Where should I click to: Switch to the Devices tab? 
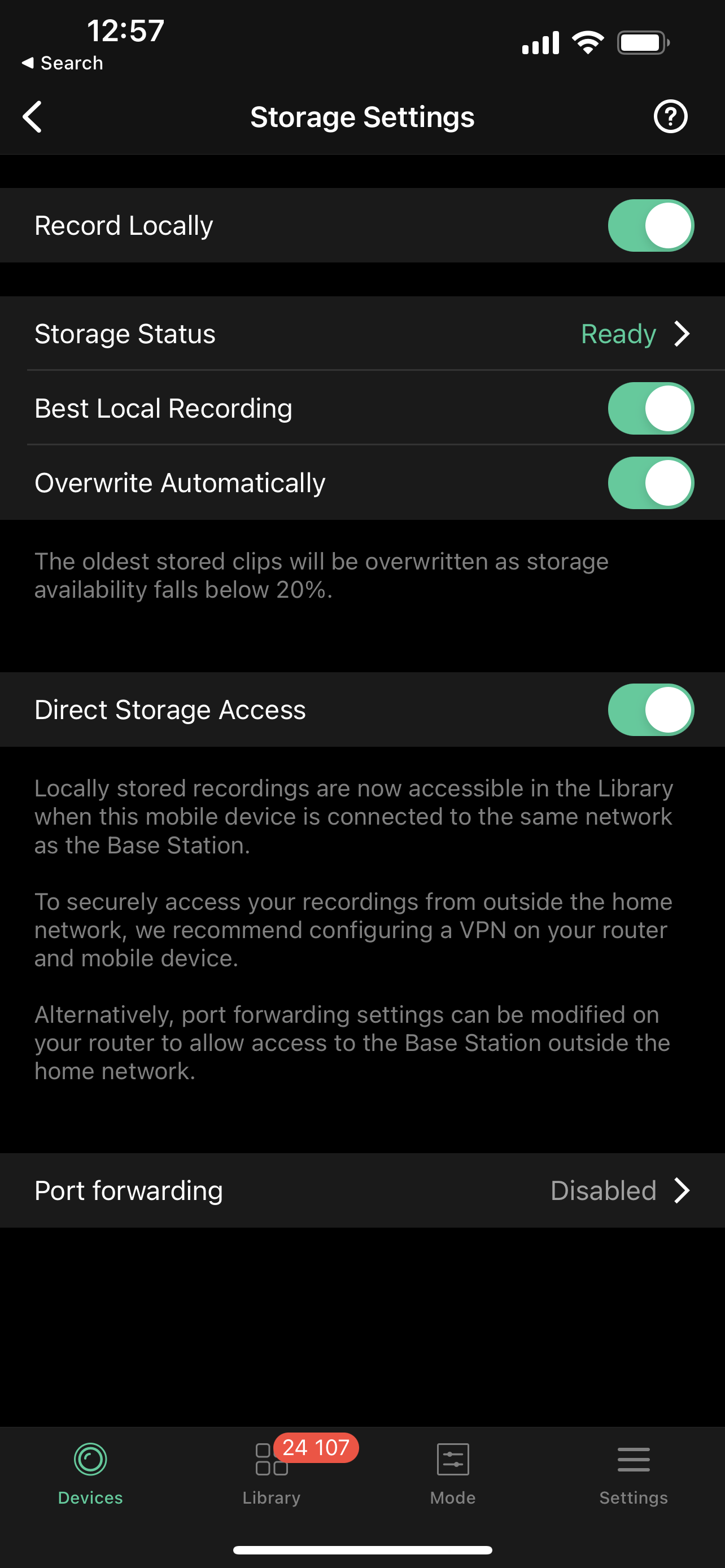[91, 1473]
